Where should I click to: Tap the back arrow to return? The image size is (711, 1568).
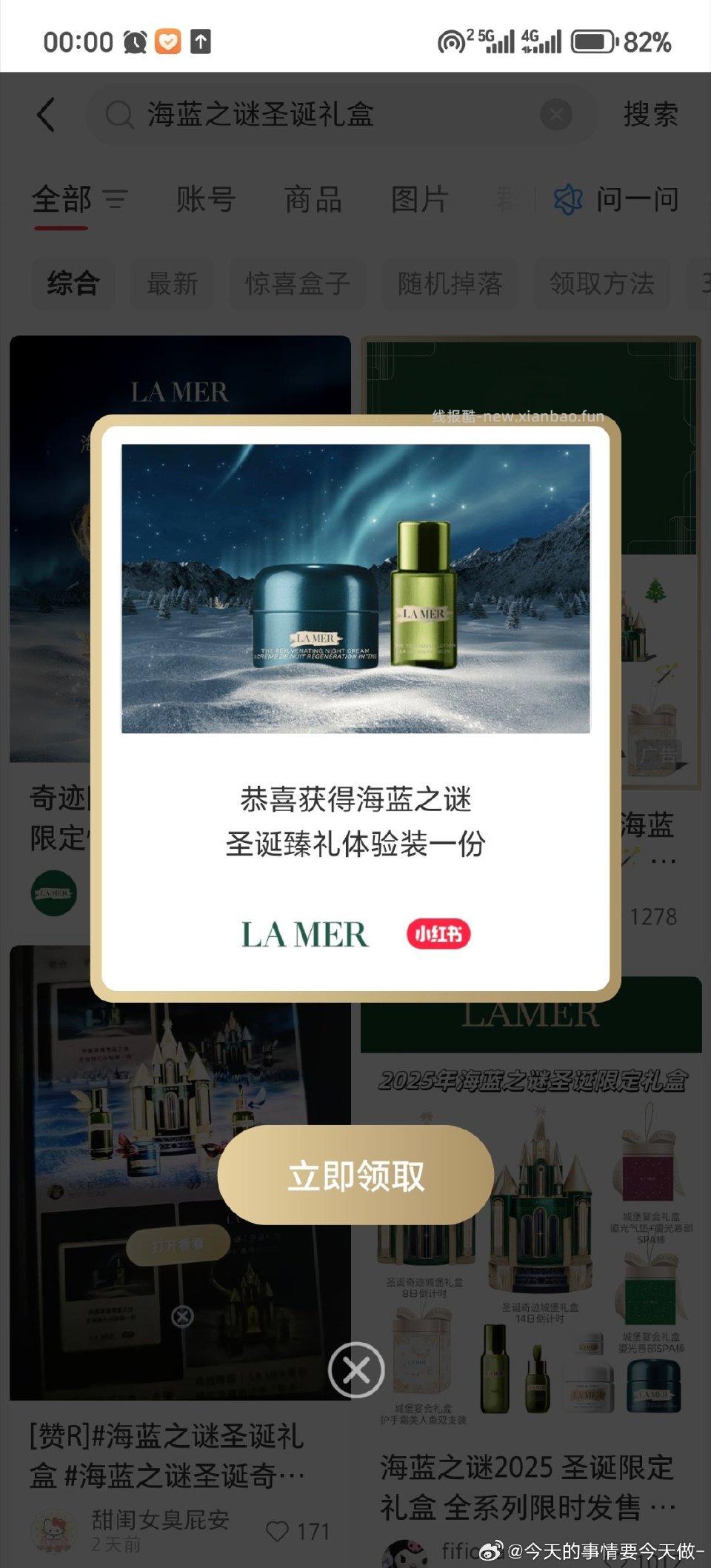click(x=46, y=115)
